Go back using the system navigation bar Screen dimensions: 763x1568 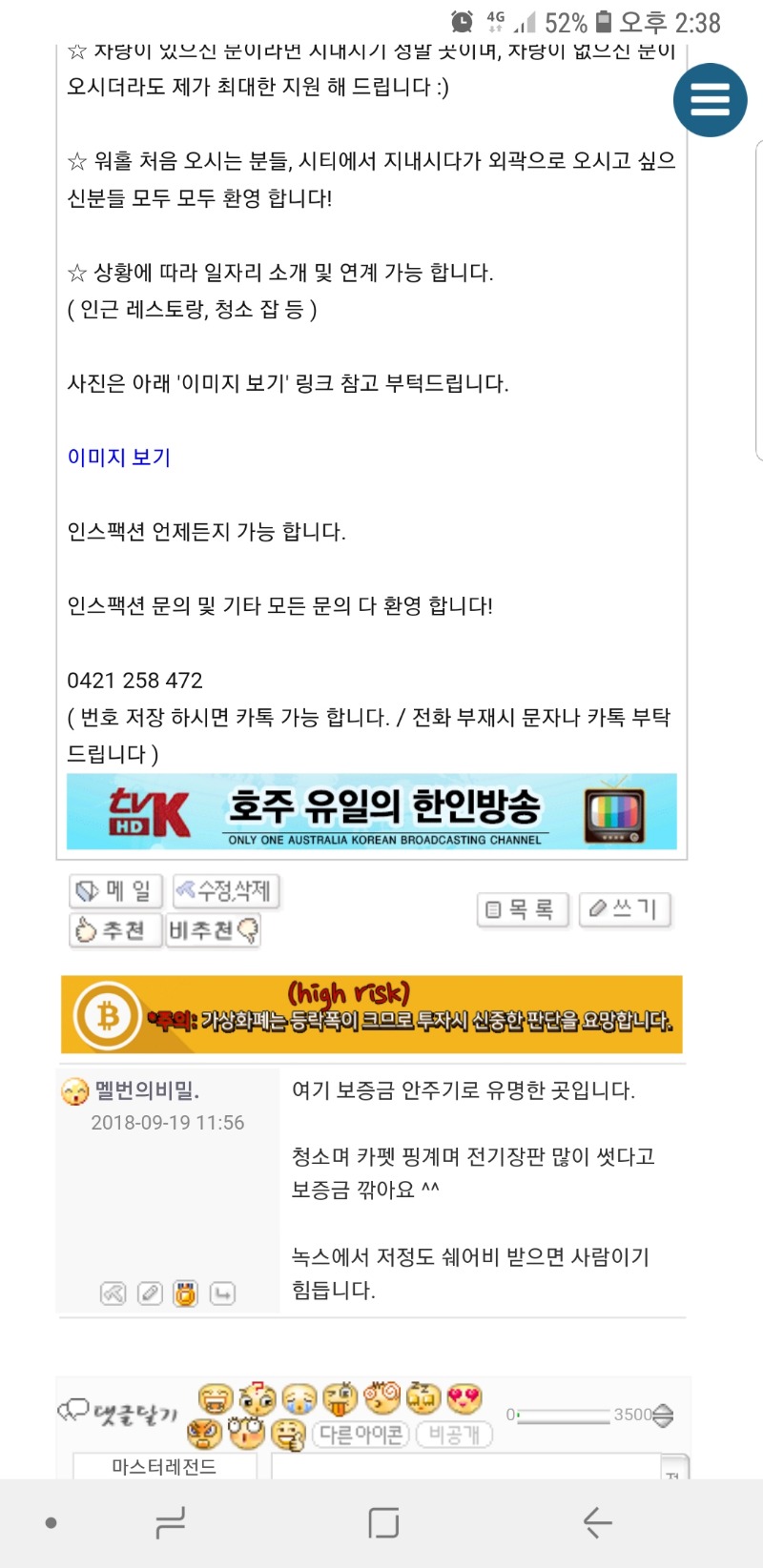point(597,1523)
